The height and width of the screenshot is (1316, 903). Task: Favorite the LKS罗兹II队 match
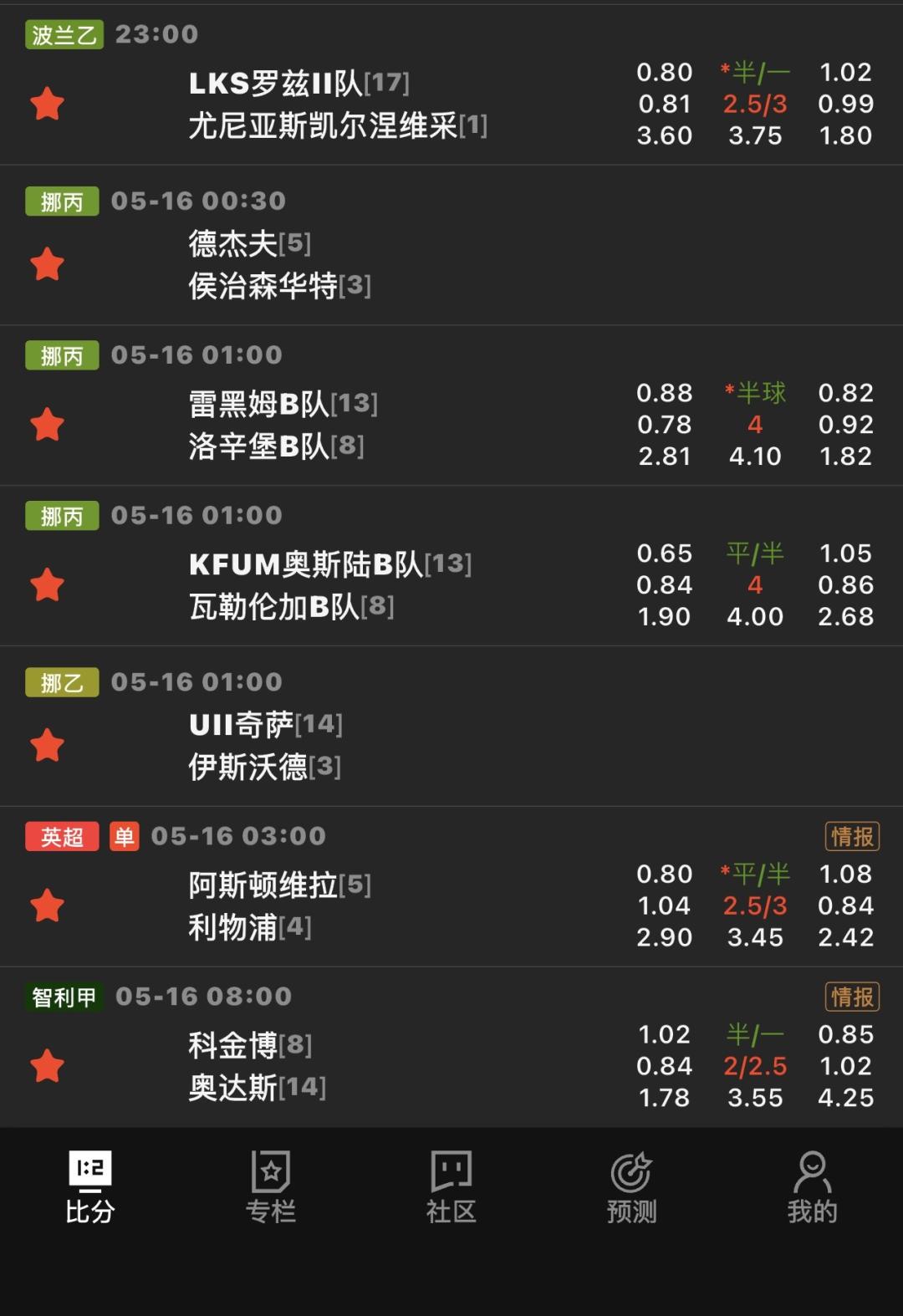tap(47, 104)
